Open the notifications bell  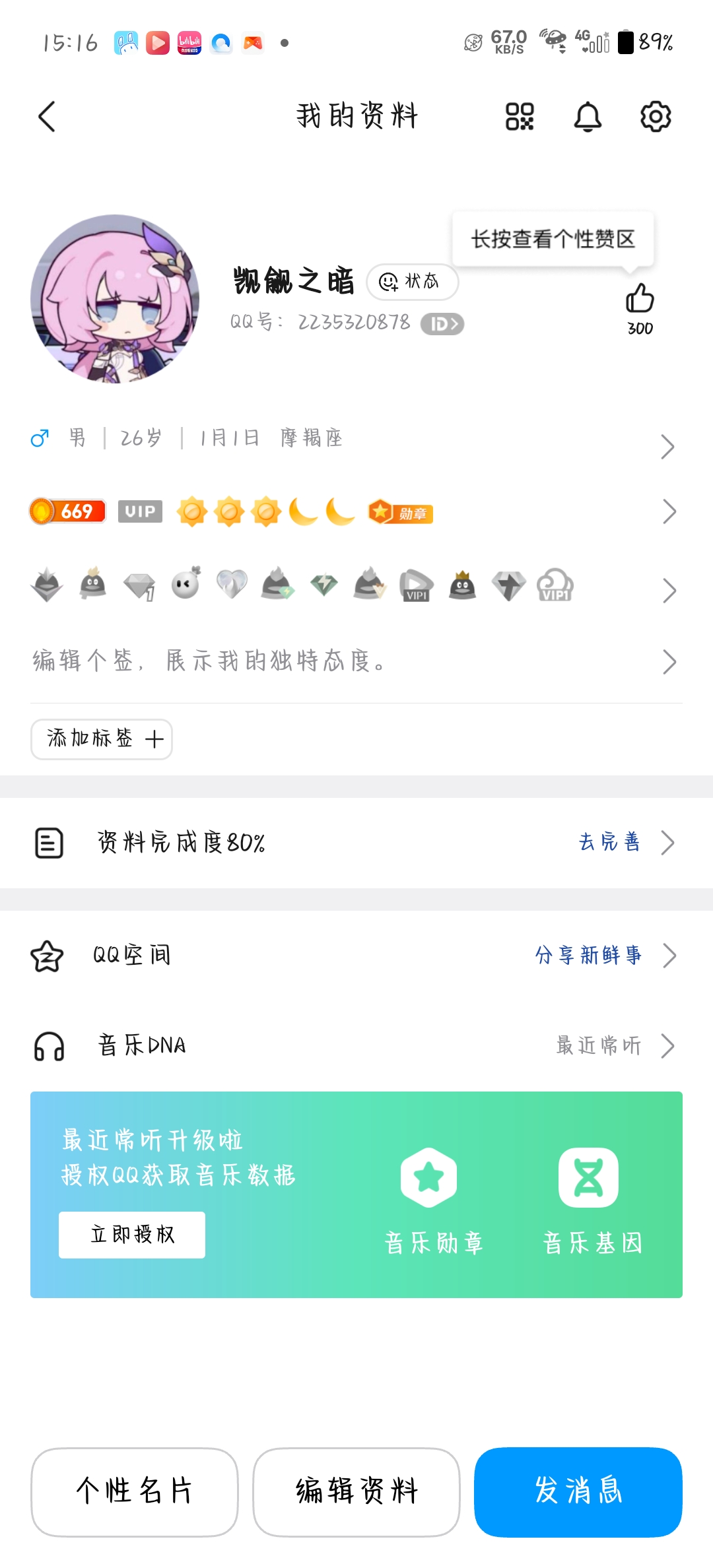588,117
